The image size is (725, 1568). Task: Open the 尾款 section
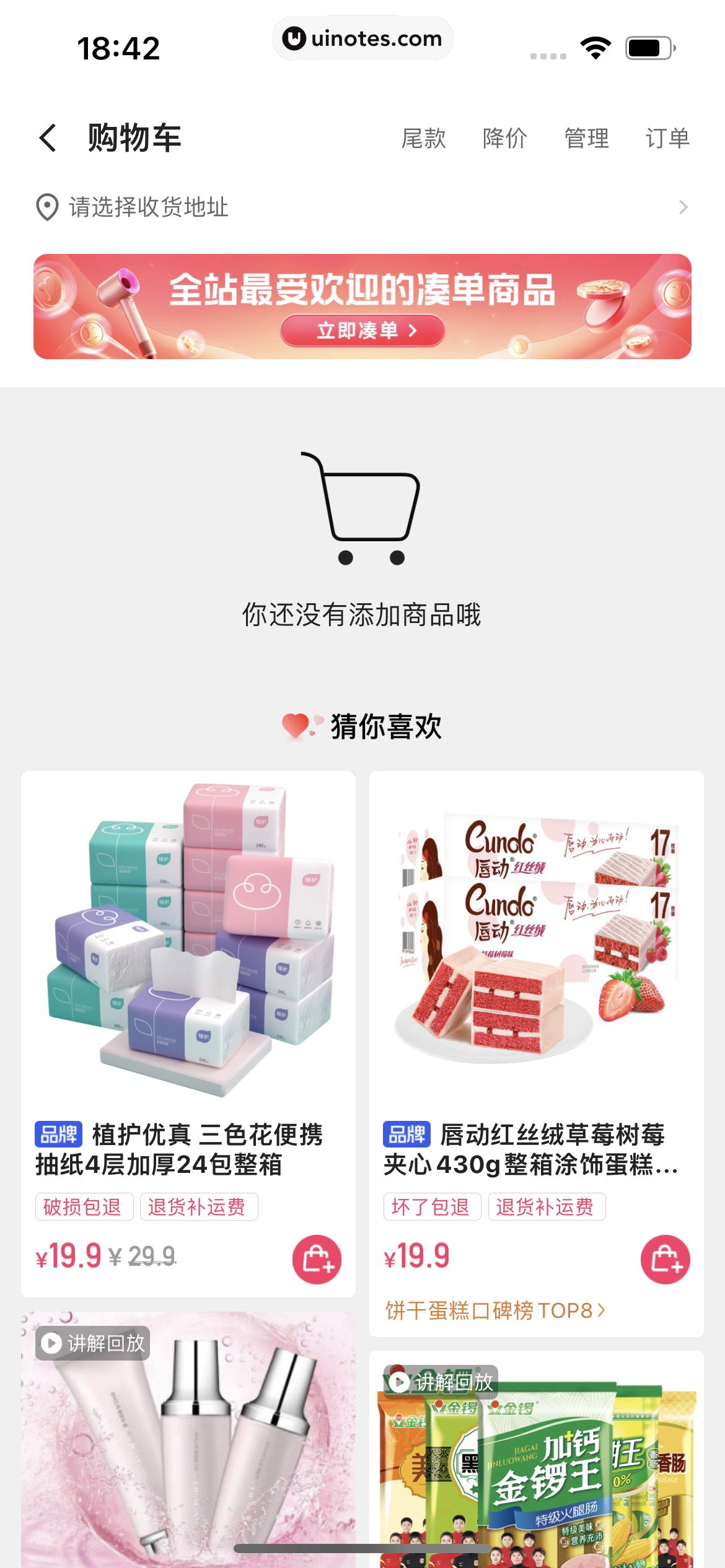423,138
